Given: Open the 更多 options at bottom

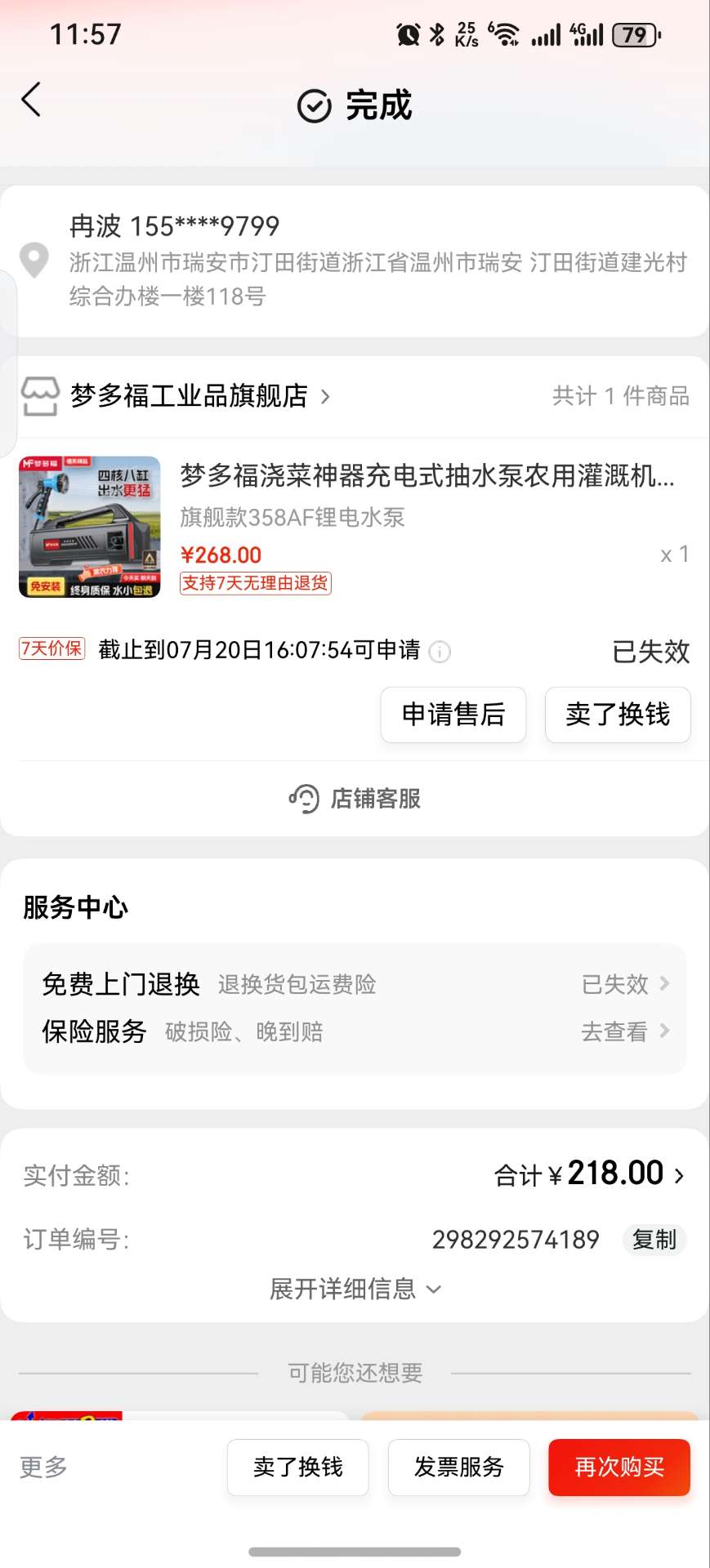Looking at the screenshot, I should coord(44,1467).
